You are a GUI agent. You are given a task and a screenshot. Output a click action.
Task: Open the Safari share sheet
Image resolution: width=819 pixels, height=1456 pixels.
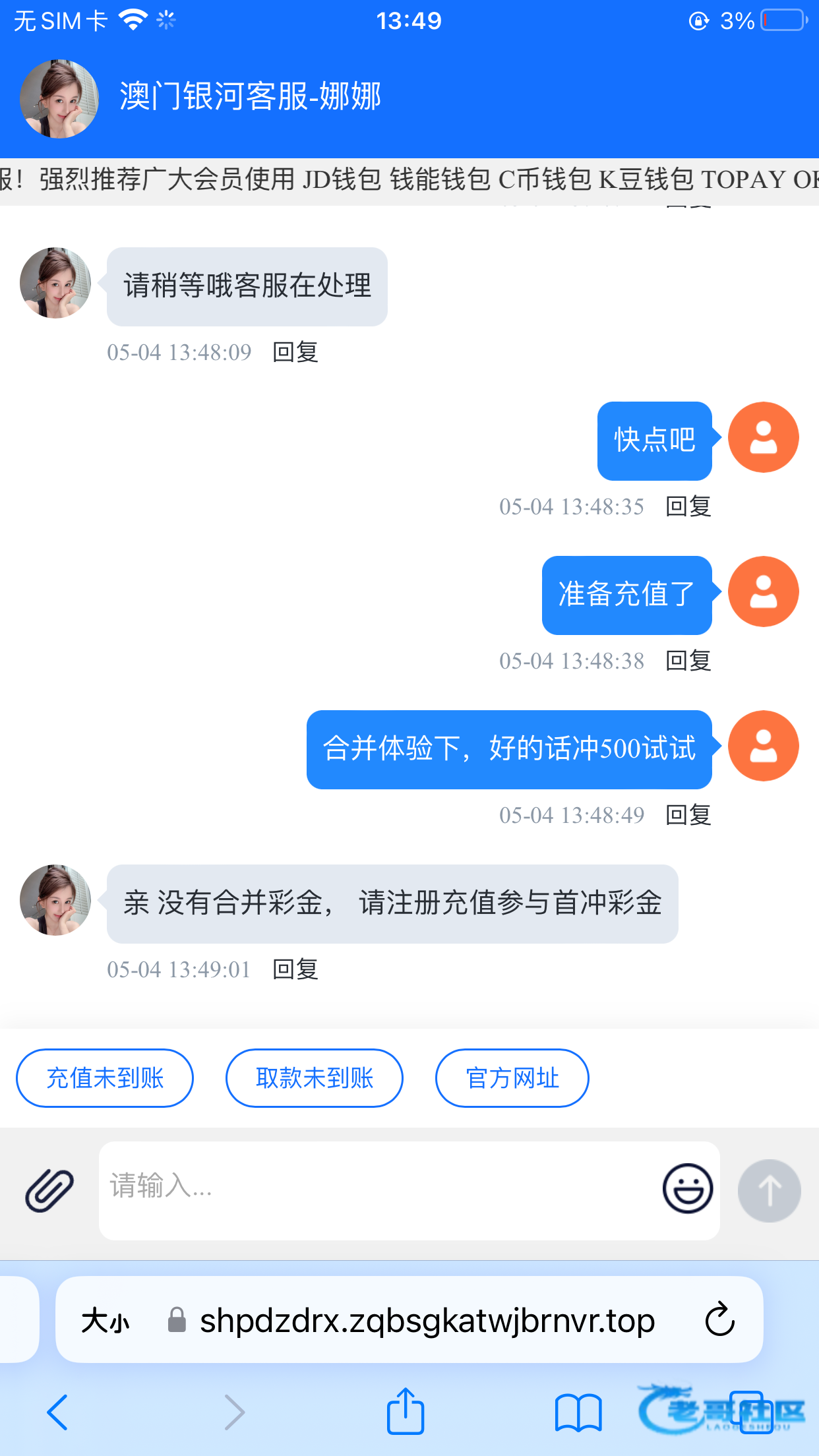point(405,1411)
